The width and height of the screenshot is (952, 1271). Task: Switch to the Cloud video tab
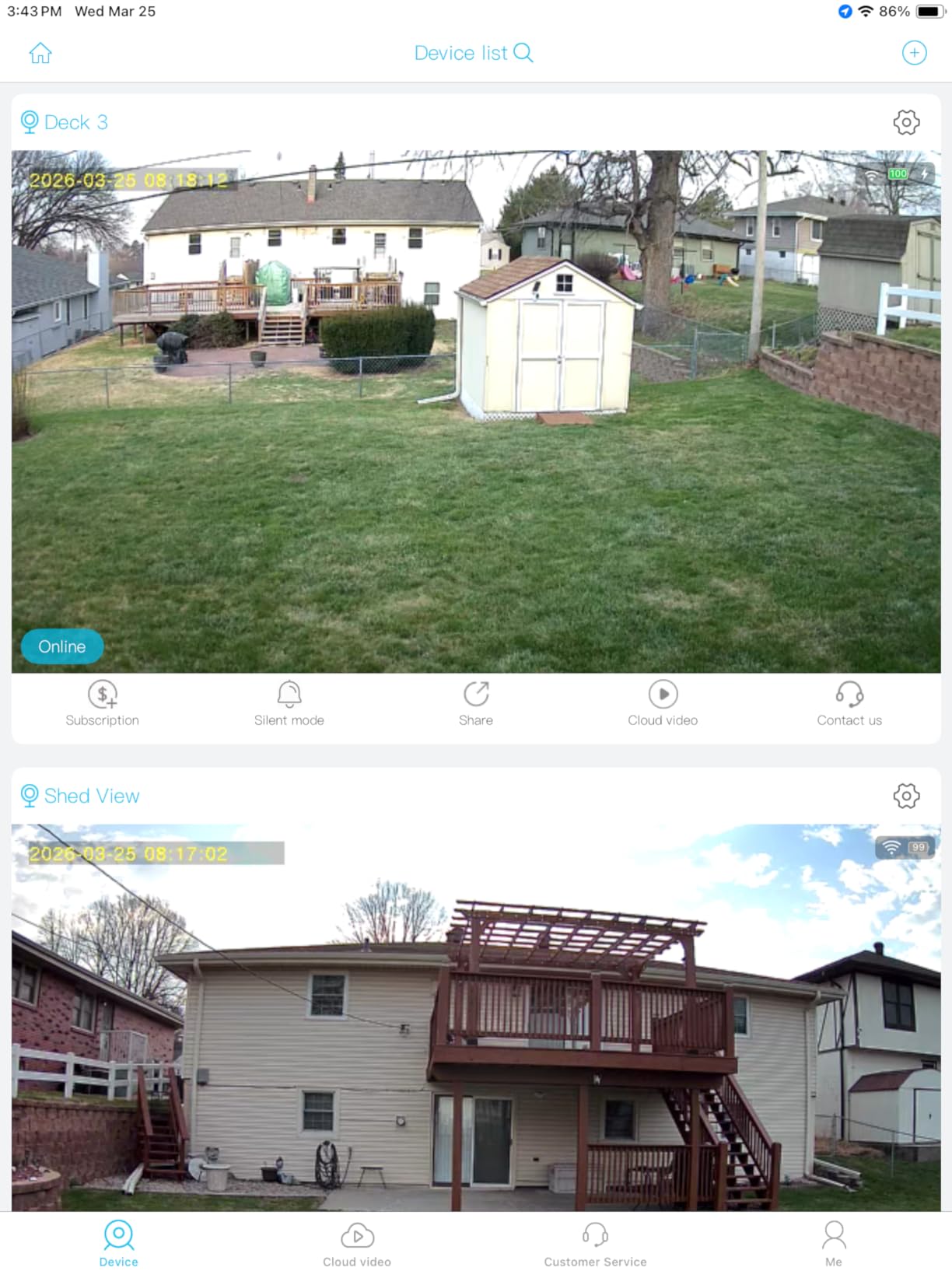(x=357, y=1243)
